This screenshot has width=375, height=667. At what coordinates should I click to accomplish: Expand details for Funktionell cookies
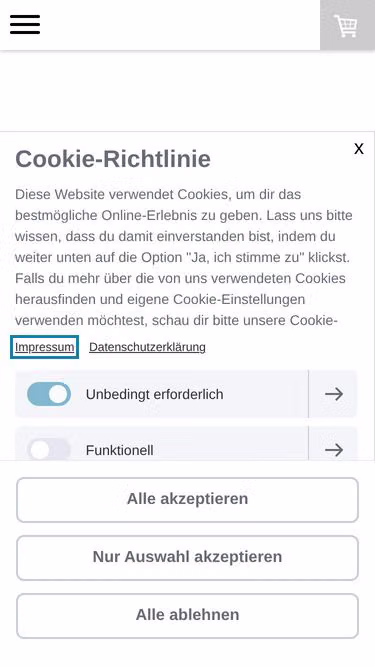334,447
